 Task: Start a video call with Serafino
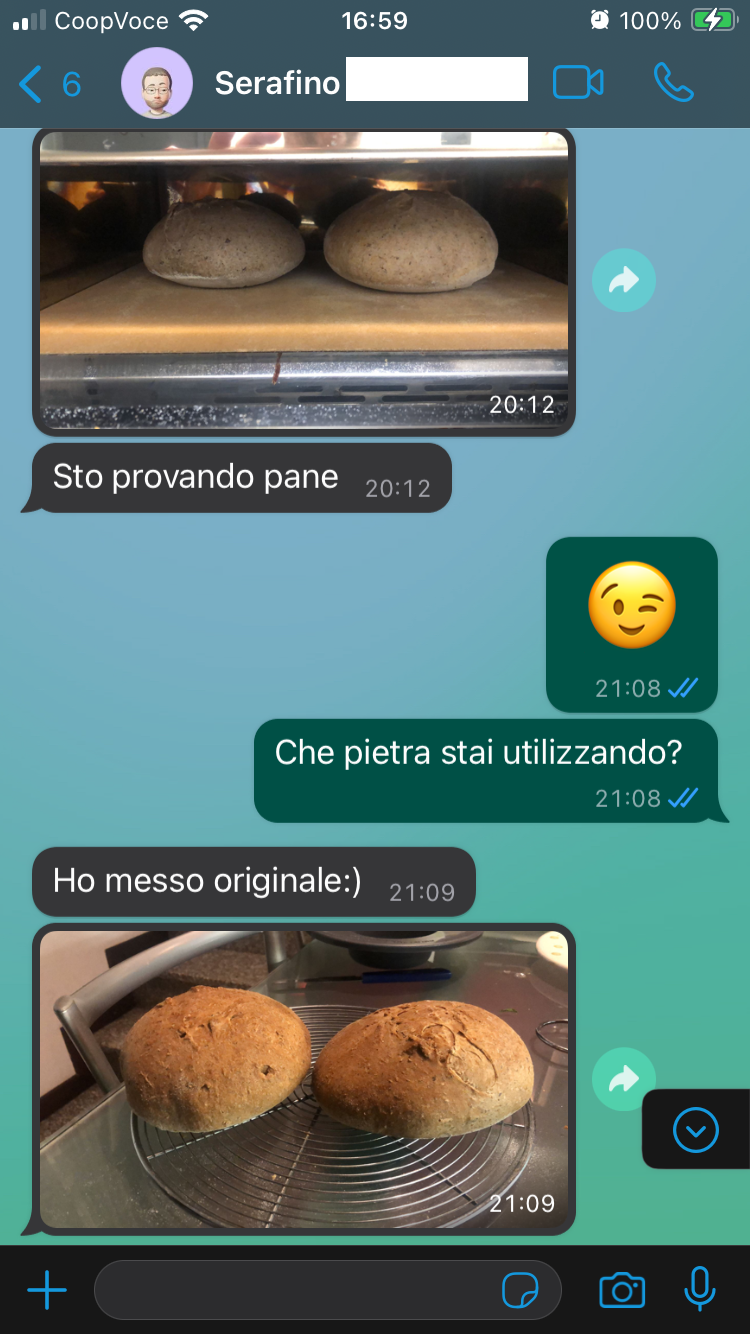(x=578, y=83)
